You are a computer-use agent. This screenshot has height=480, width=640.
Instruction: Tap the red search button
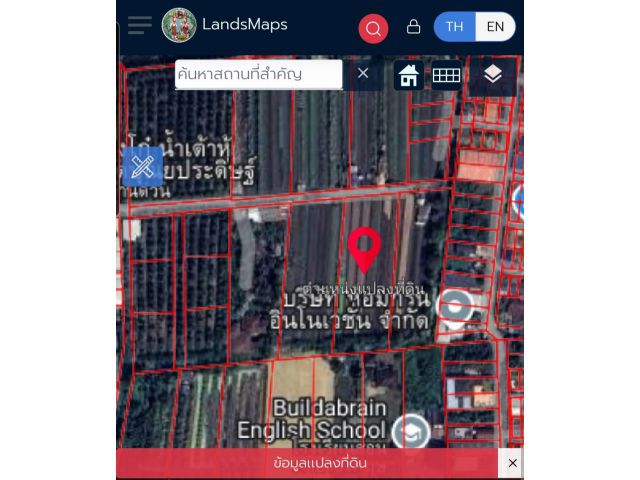[x=373, y=28]
